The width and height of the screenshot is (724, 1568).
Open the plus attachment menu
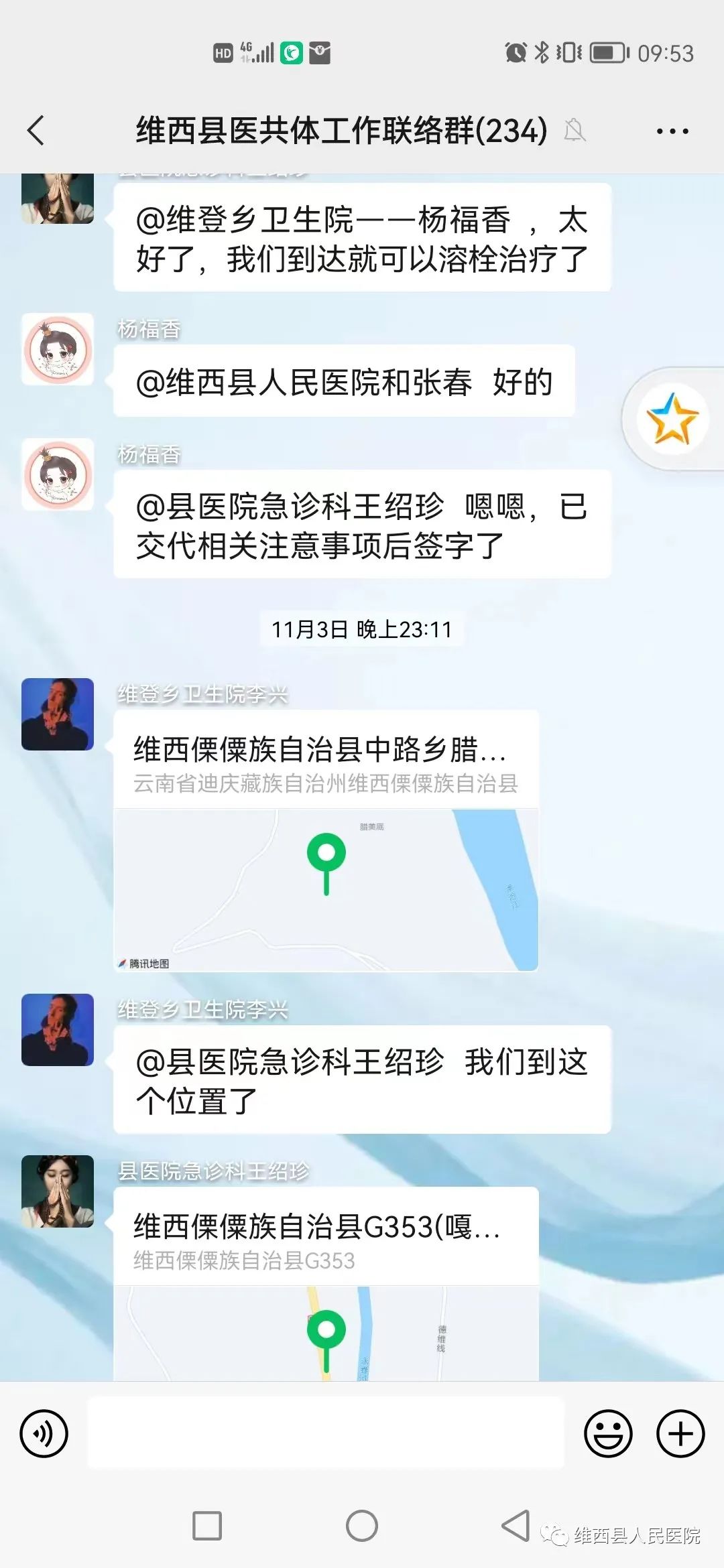click(x=680, y=1434)
